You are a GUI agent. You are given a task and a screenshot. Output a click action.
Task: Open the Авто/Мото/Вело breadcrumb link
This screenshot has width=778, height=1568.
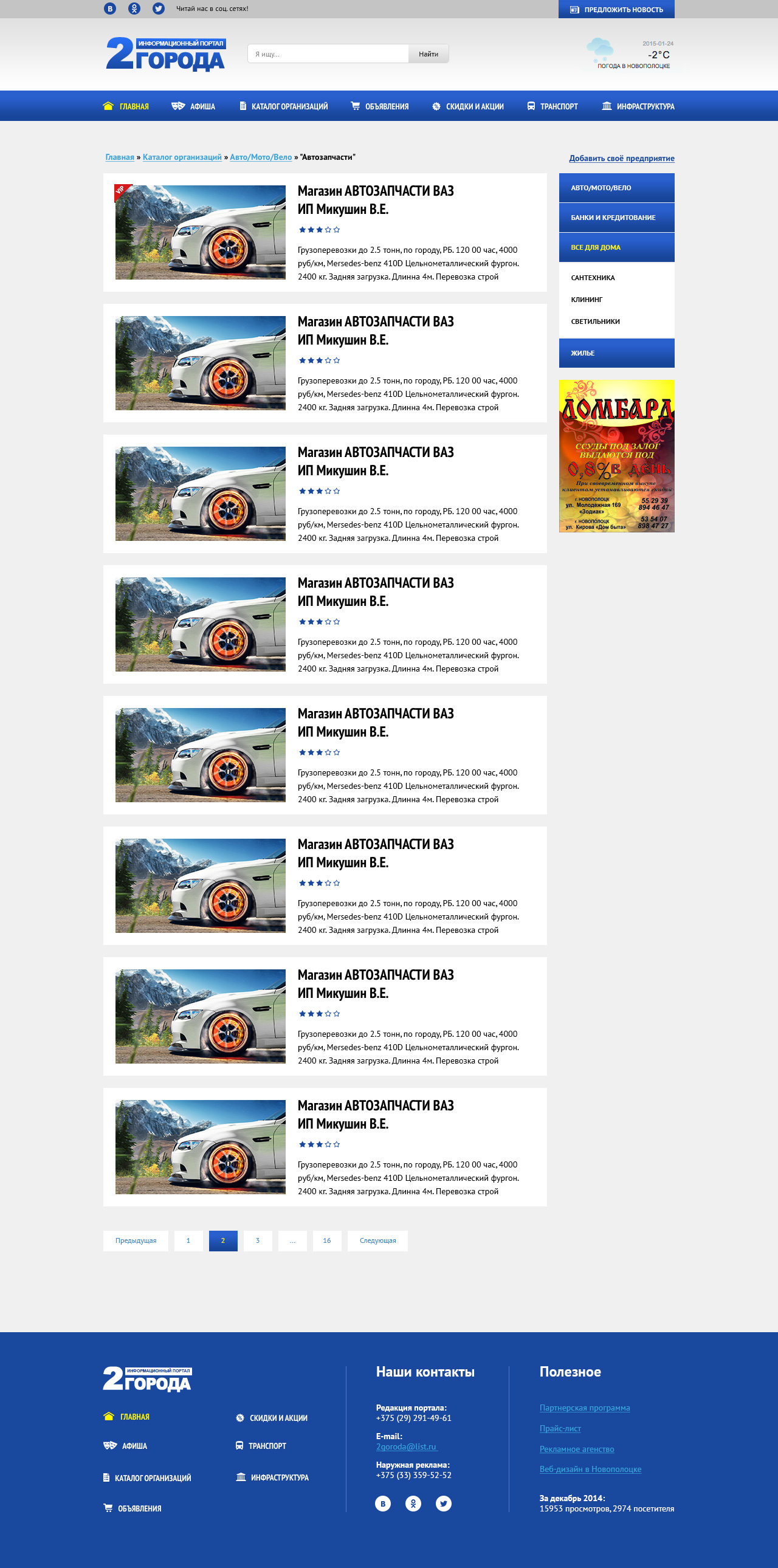click(261, 157)
